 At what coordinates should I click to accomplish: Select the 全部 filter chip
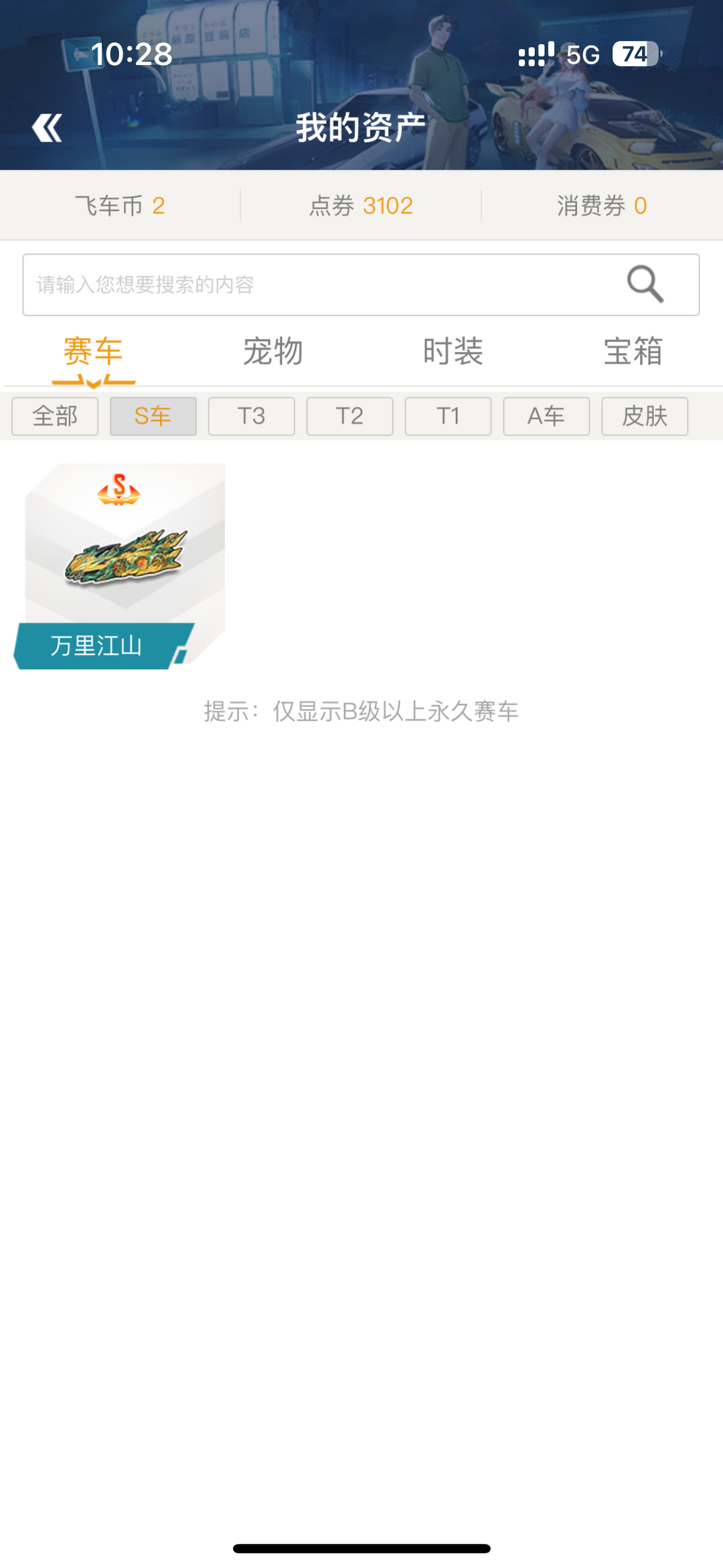click(x=55, y=416)
